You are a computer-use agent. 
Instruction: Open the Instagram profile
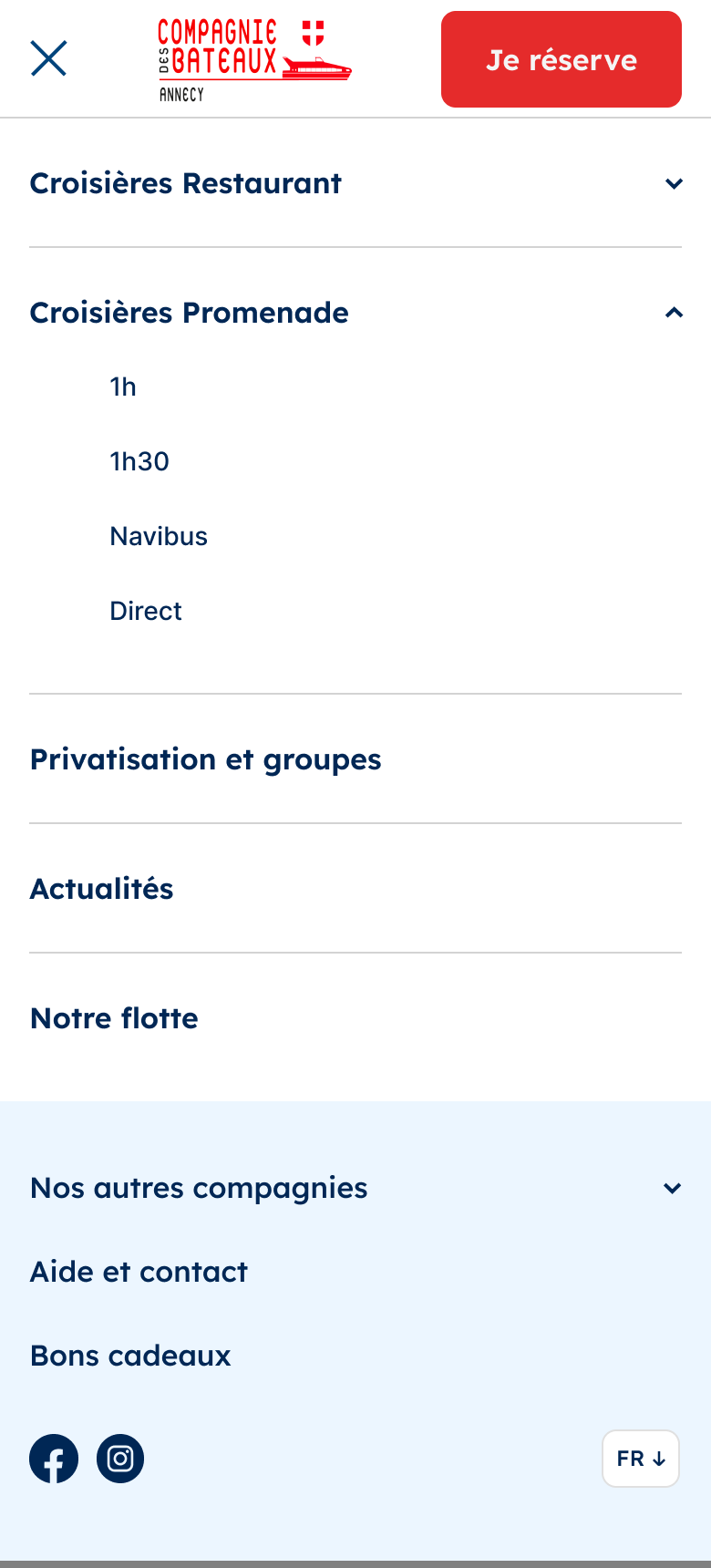point(120,1459)
